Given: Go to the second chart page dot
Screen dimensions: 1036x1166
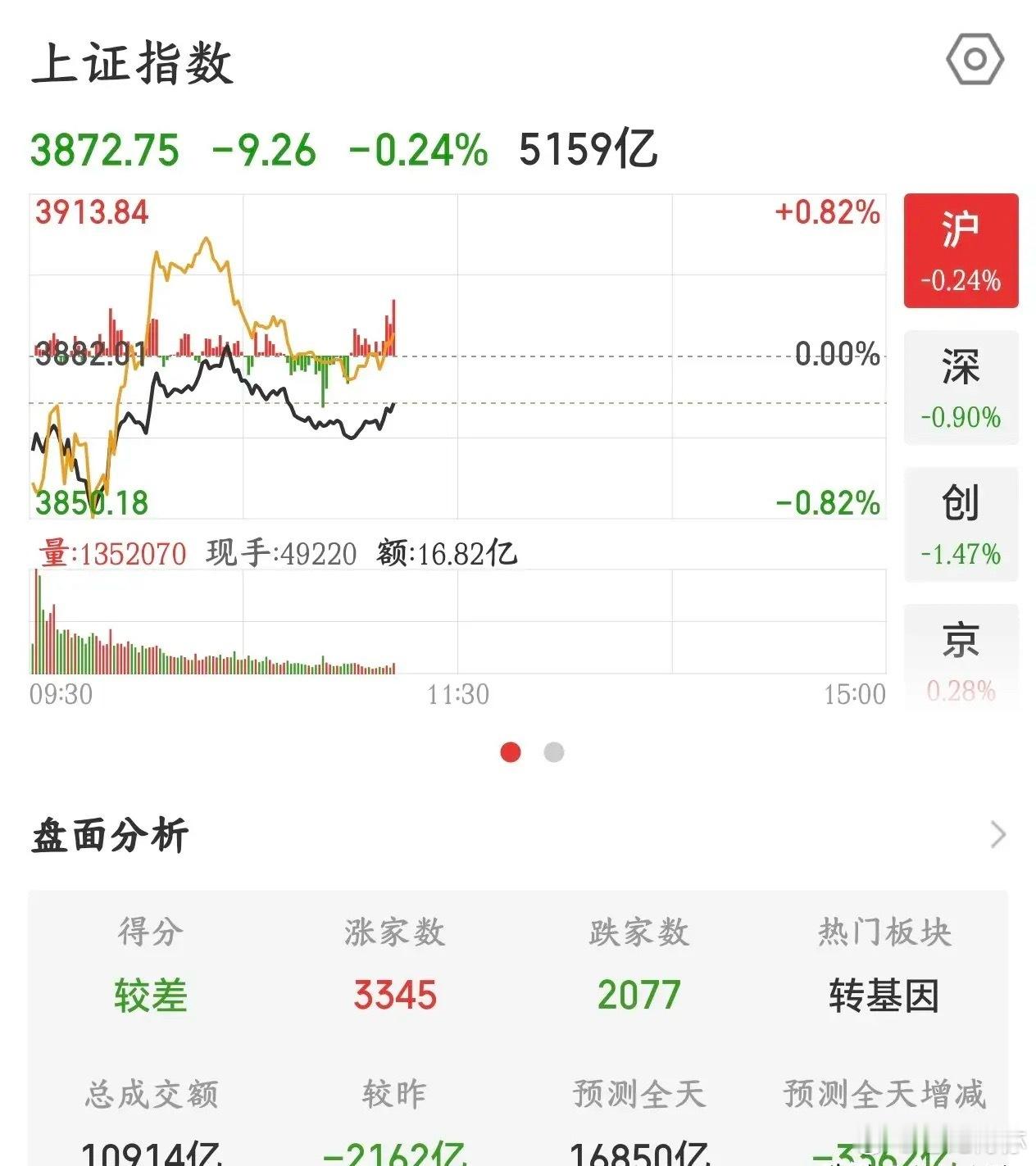Looking at the screenshot, I should point(554,752).
